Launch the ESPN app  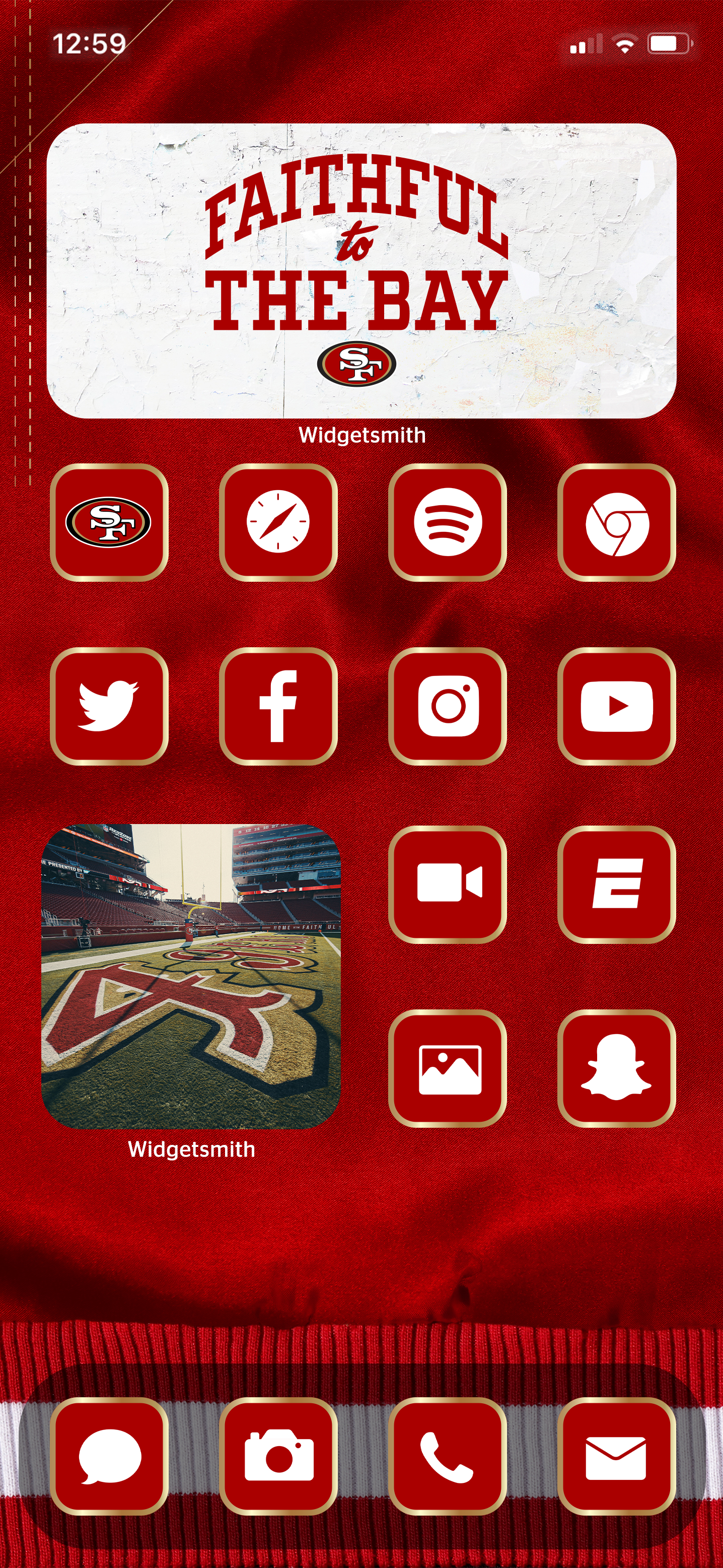[616, 884]
